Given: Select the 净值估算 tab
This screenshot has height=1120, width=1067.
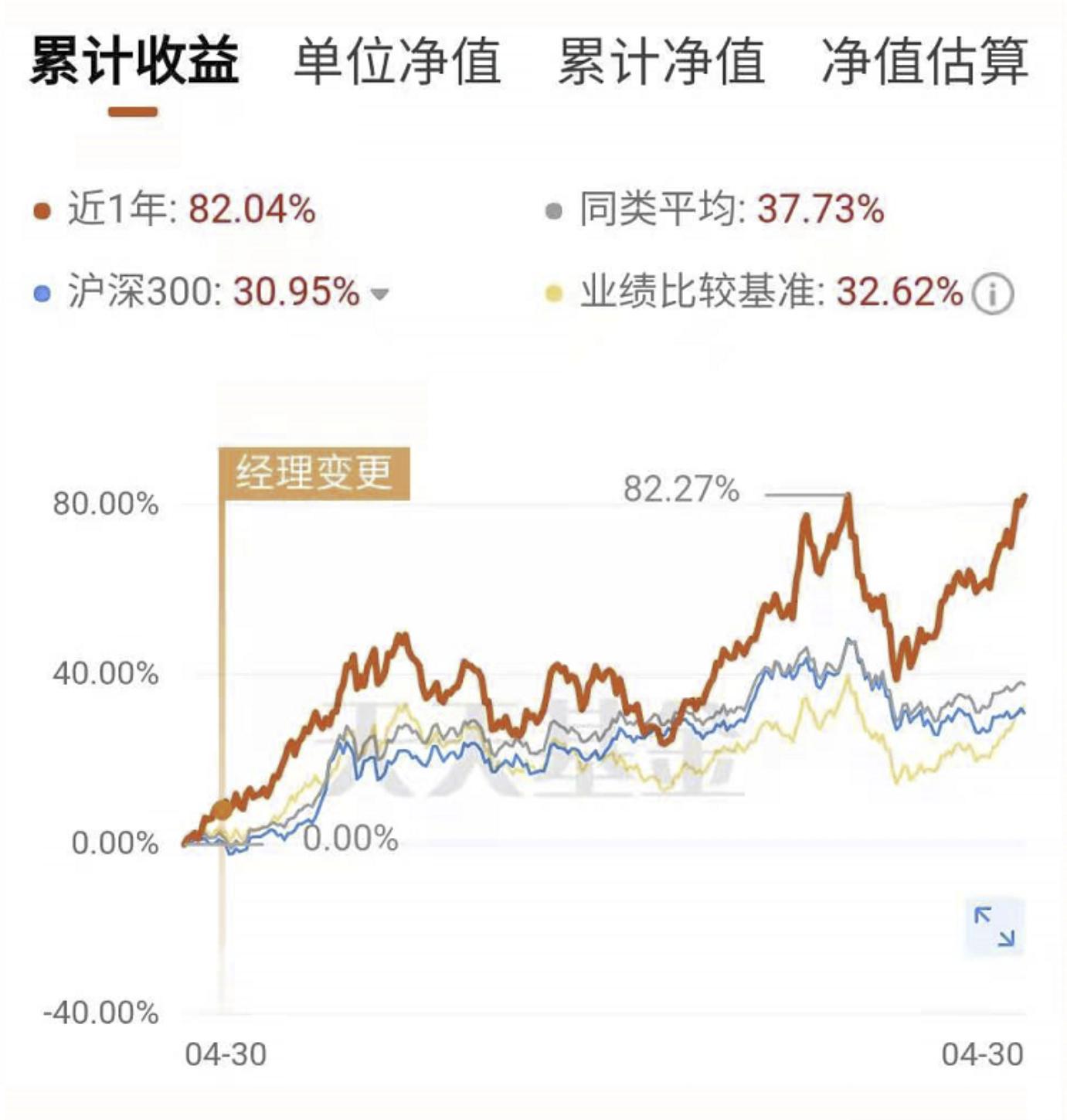Looking at the screenshot, I should pos(925,60).
